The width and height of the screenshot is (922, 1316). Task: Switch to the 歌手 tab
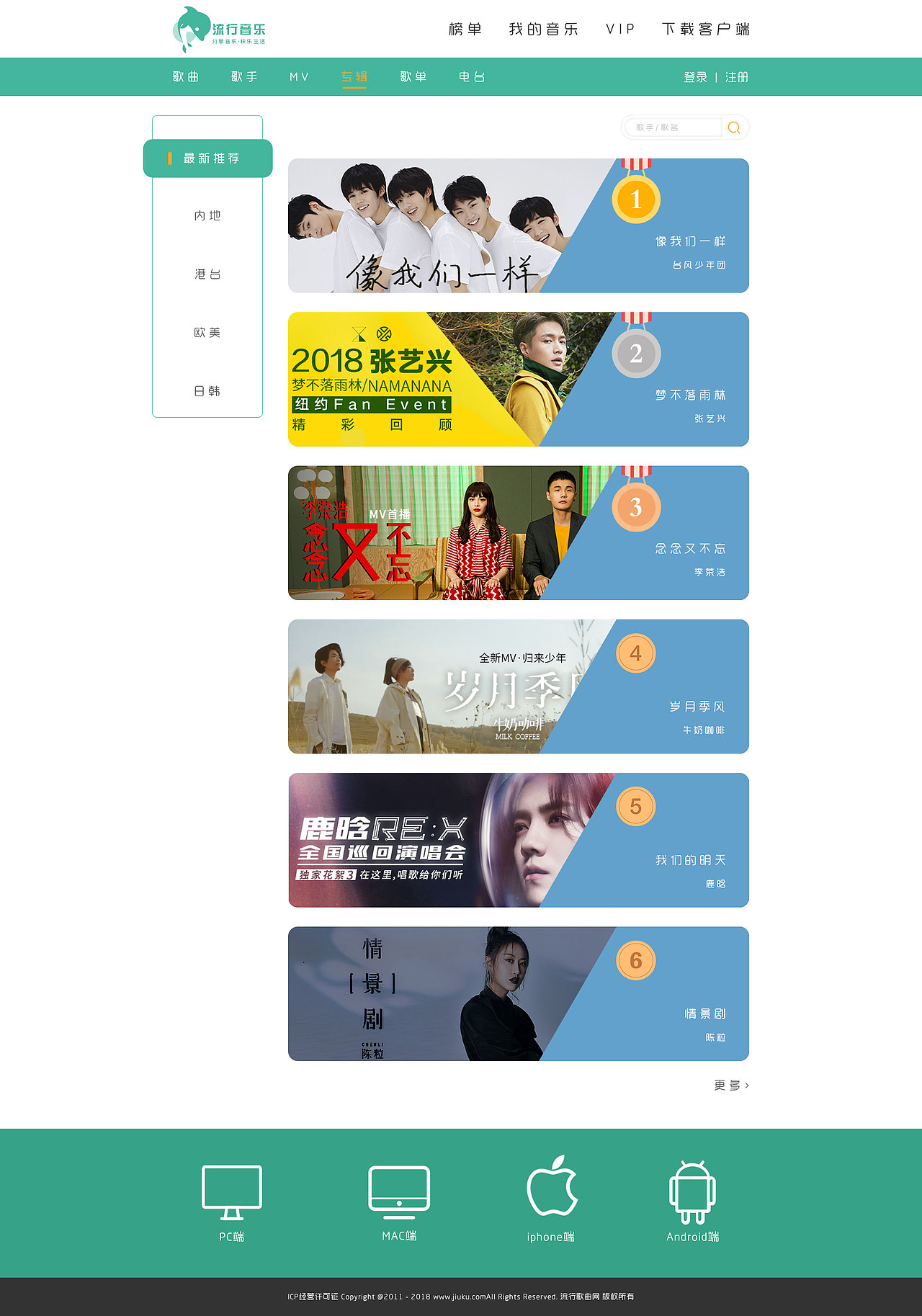tap(244, 77)
